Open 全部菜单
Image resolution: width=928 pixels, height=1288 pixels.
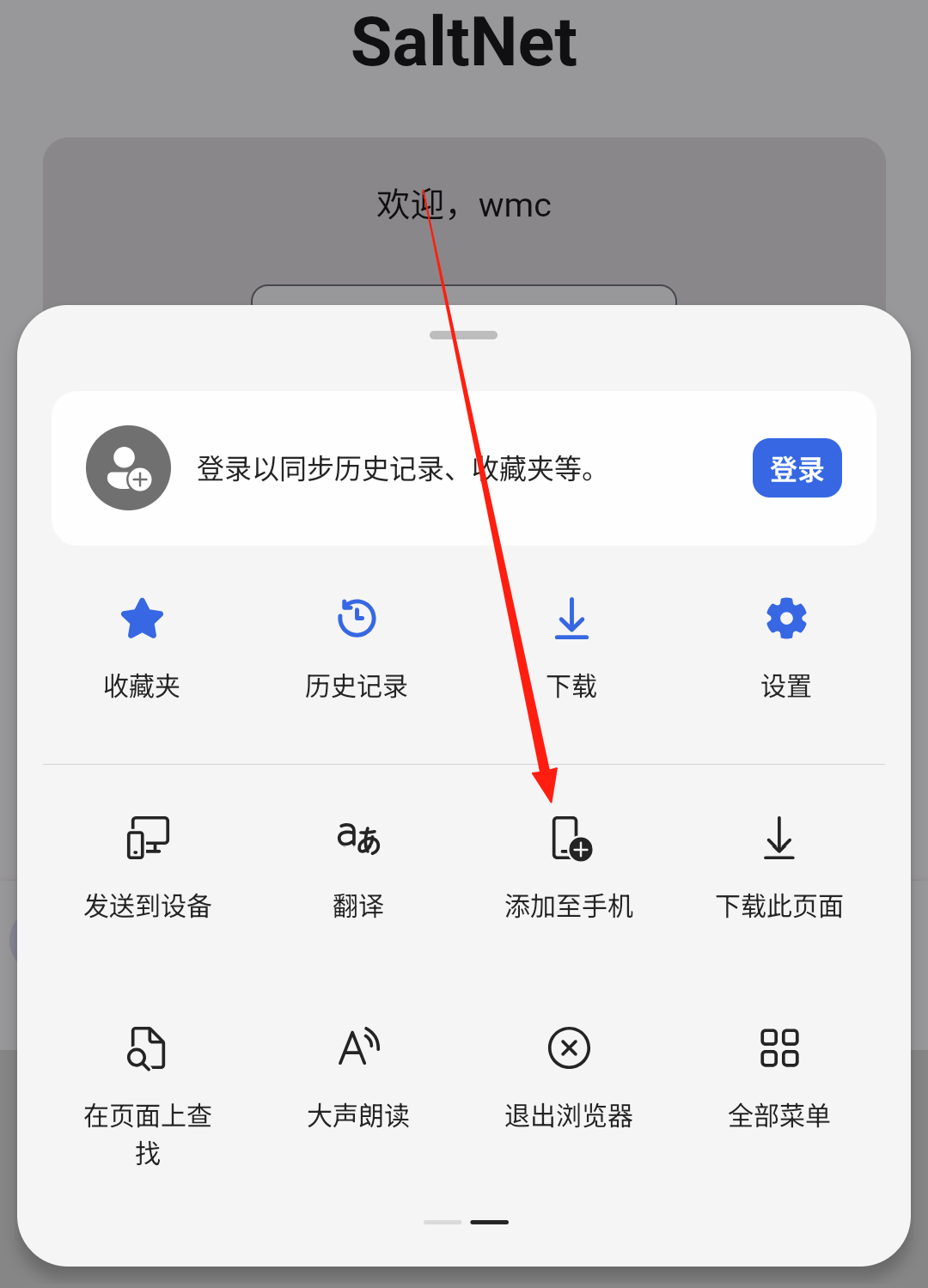pyautogui.click(x=779, y=1076)
